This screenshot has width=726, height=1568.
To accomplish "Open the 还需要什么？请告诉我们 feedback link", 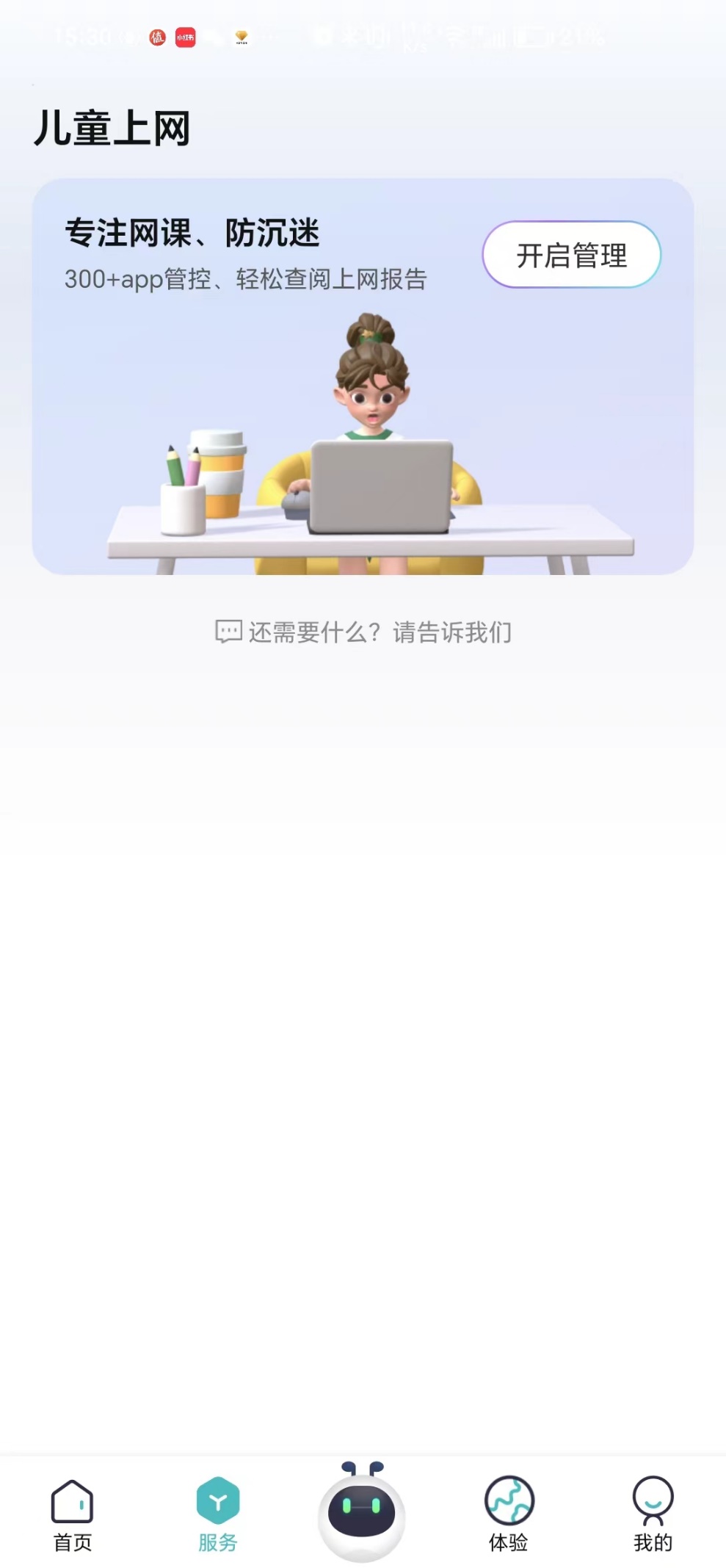I will [363, 632].
